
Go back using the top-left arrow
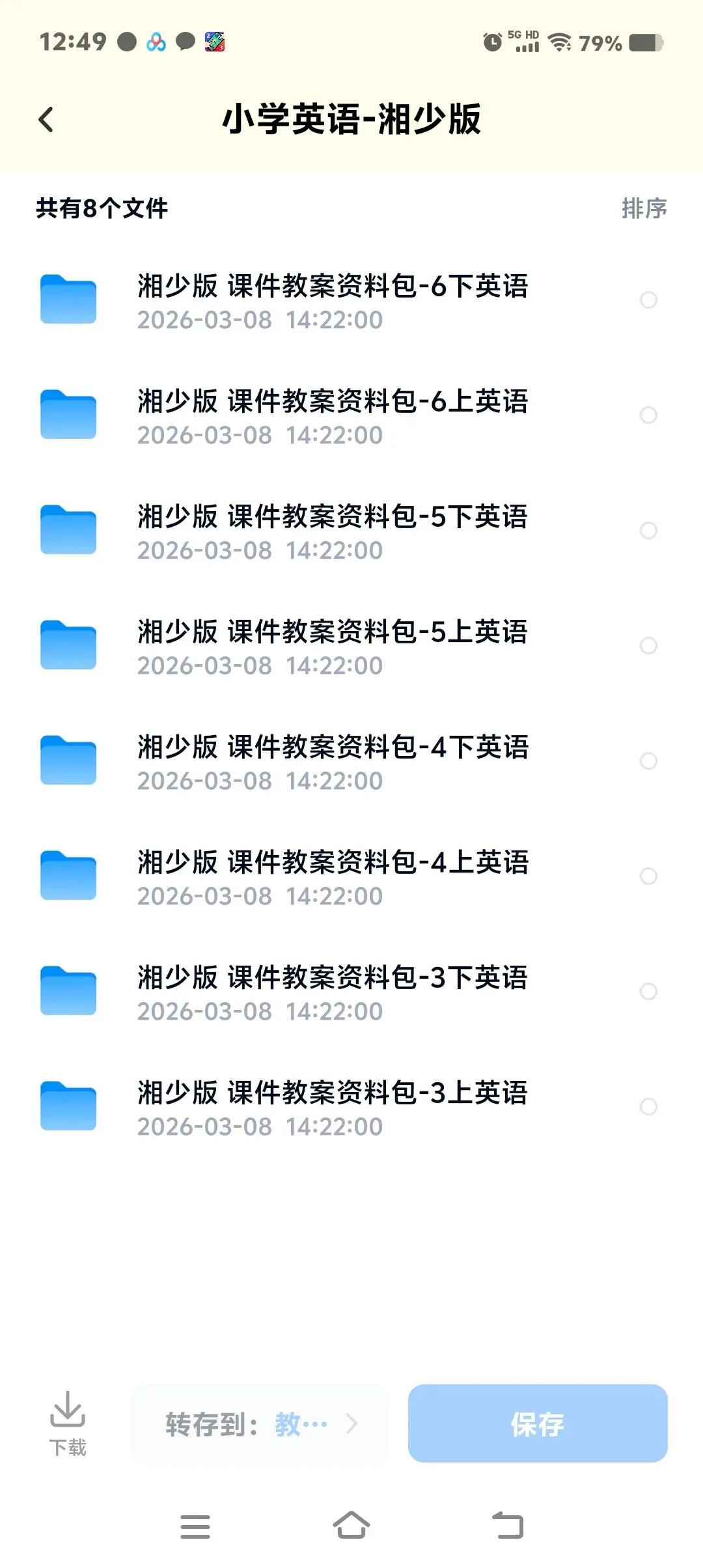tap(46, 119)
